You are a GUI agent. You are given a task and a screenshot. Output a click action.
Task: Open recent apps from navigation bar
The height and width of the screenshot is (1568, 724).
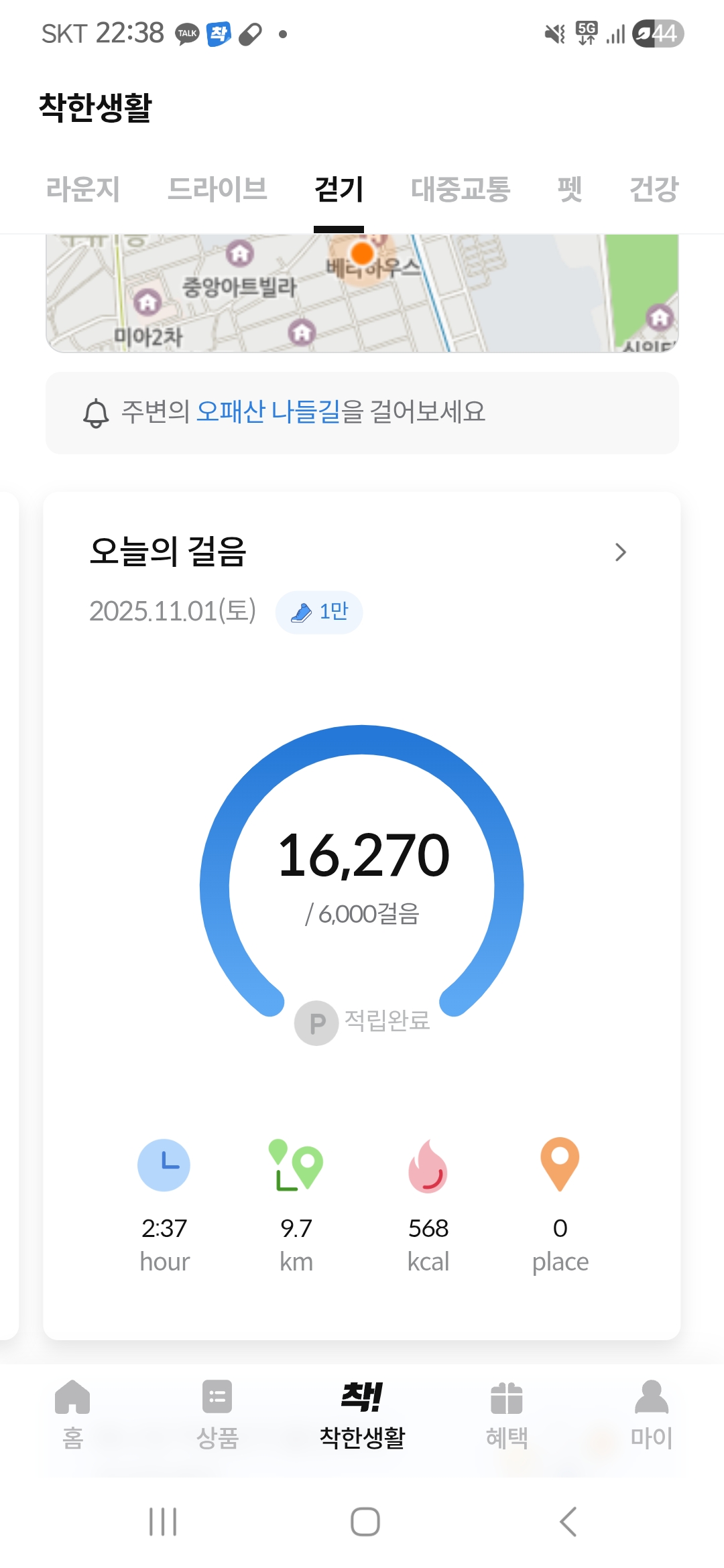(x=163, y=1521)
